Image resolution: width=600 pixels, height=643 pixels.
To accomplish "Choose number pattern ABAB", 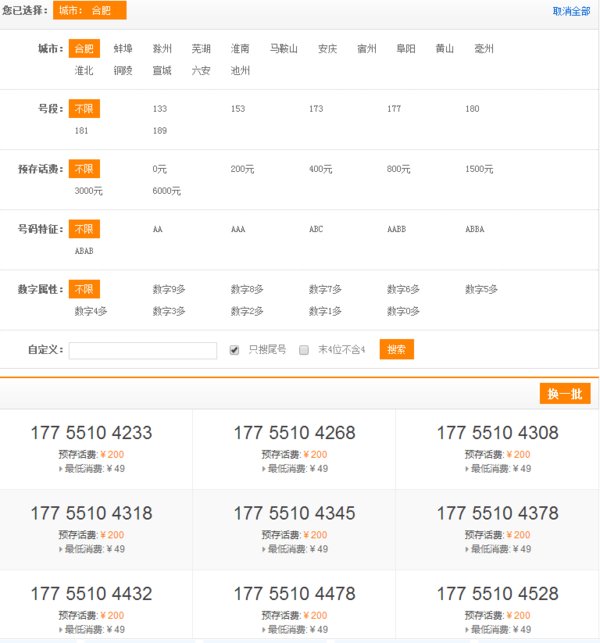I will tap(84, 251).
